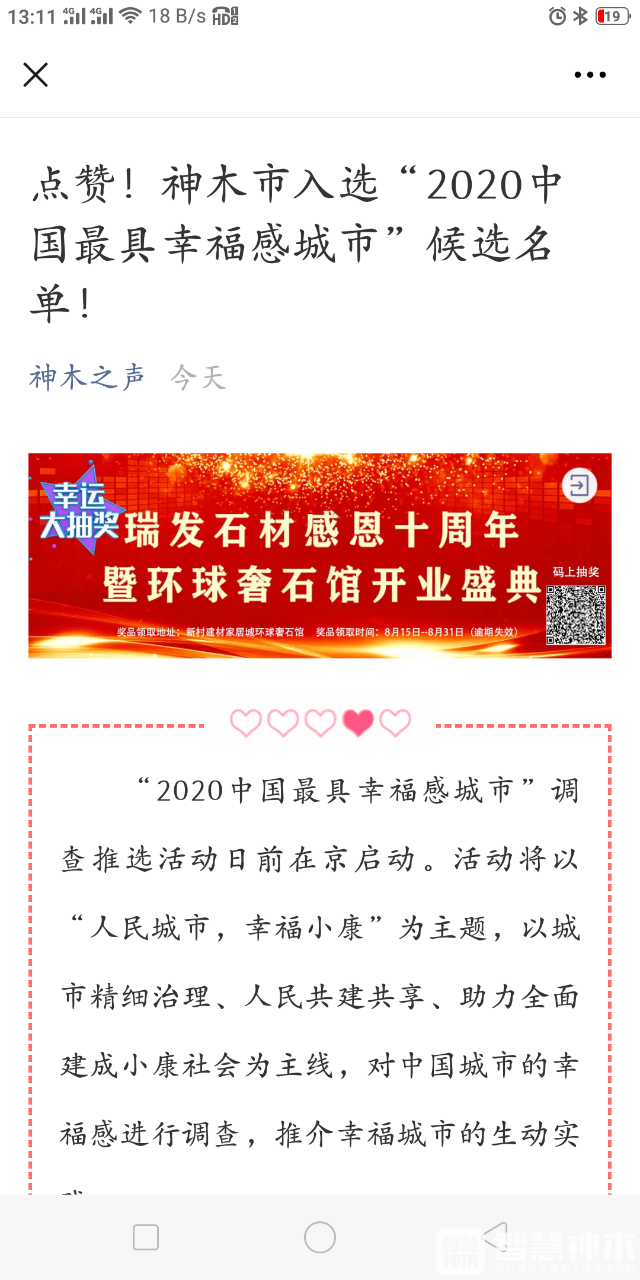Open the three-dot overflow menu
The width and height of the screenshot is (640, 1280).
coord(590,75)
